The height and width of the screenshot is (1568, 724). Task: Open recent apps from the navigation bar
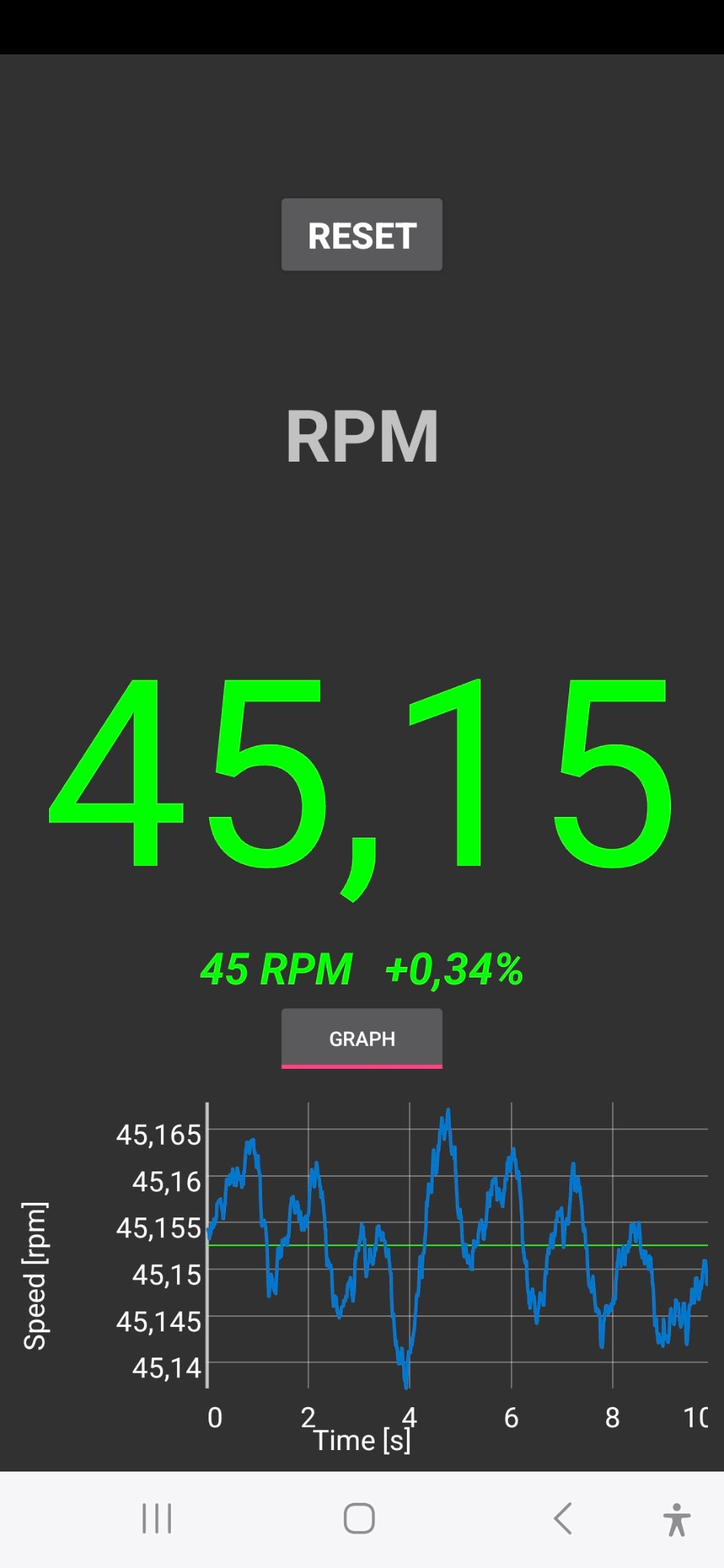pos(157,1518)
